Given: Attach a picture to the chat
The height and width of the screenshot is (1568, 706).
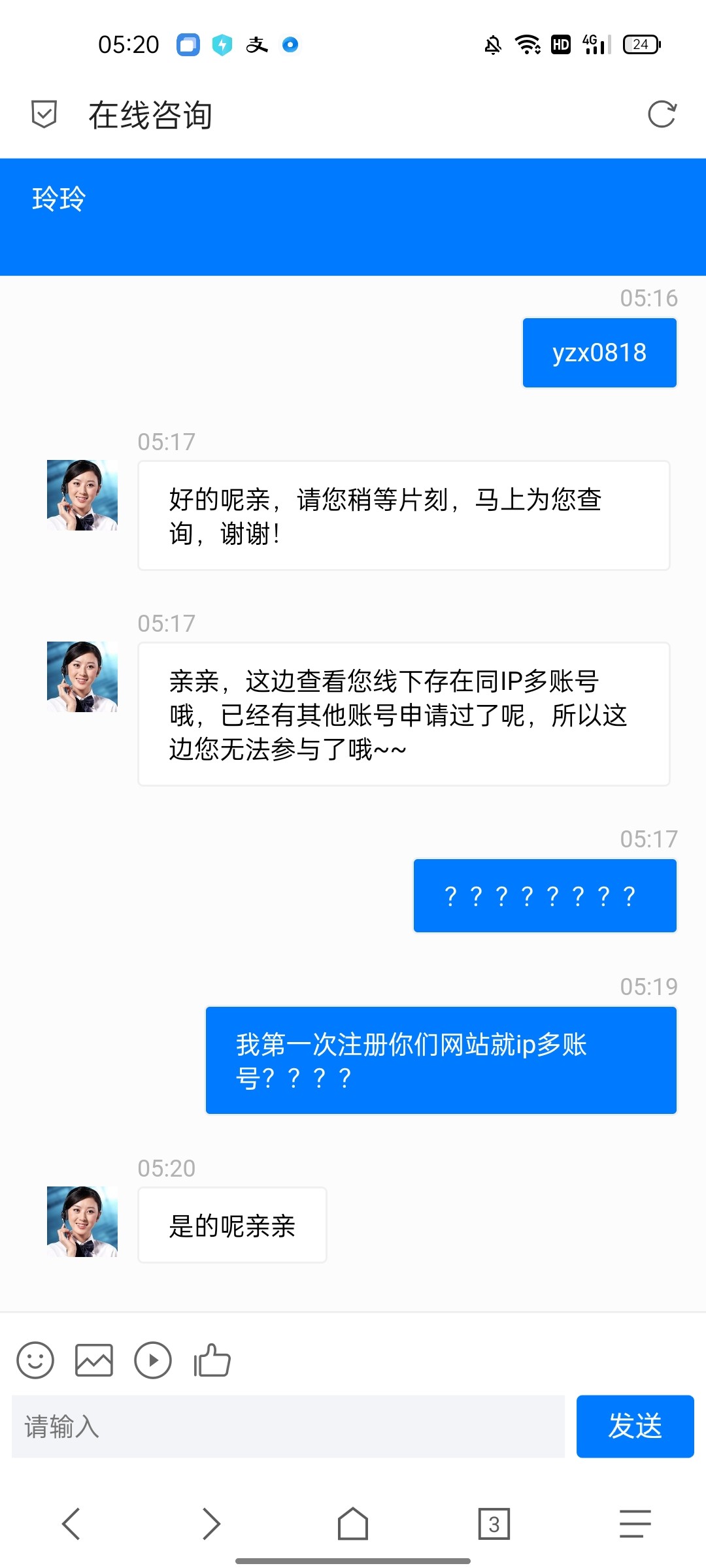Looking at the screenshot, I should pos(94,1360).
